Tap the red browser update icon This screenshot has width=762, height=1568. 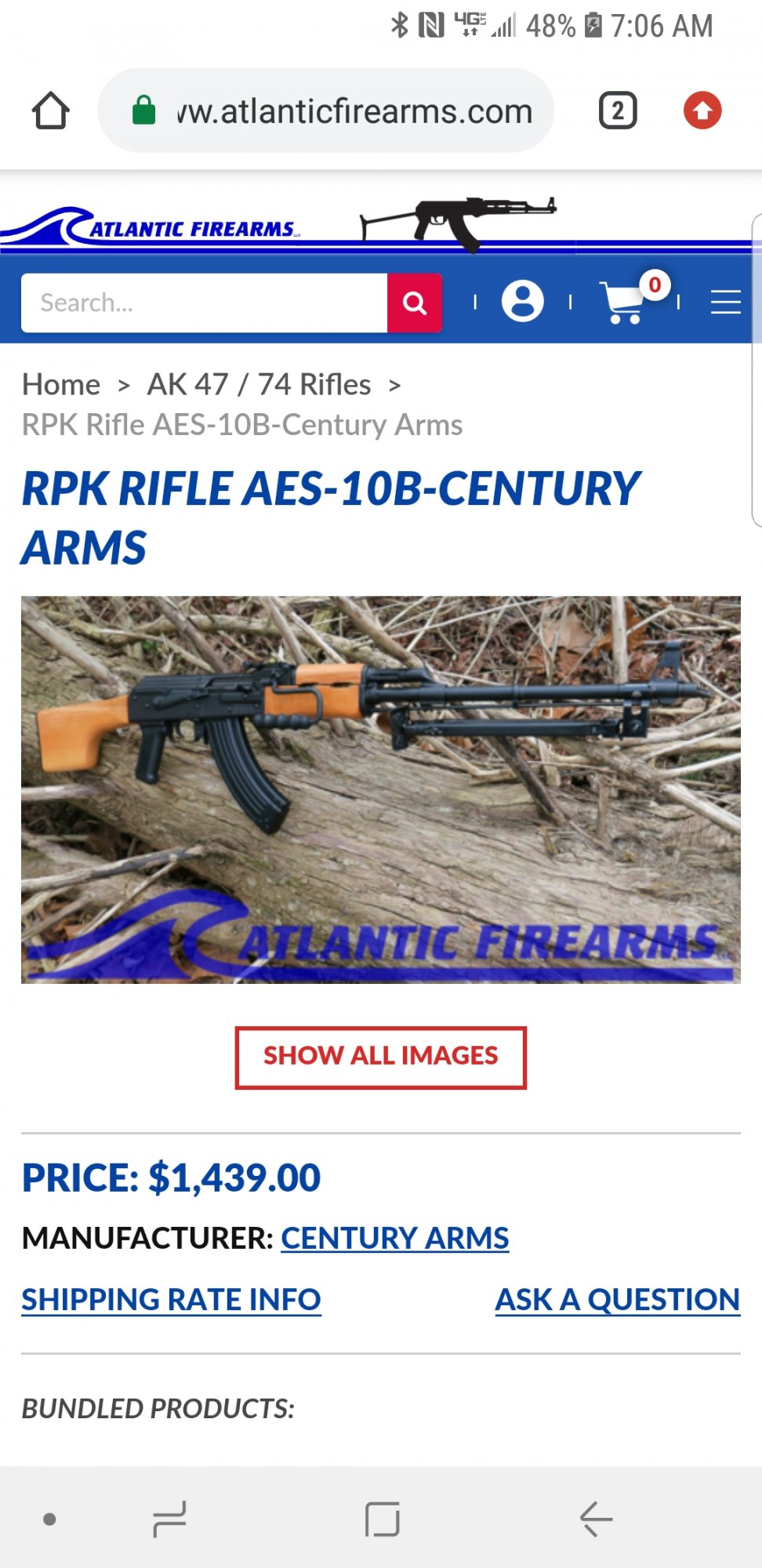tap(702, 111)
